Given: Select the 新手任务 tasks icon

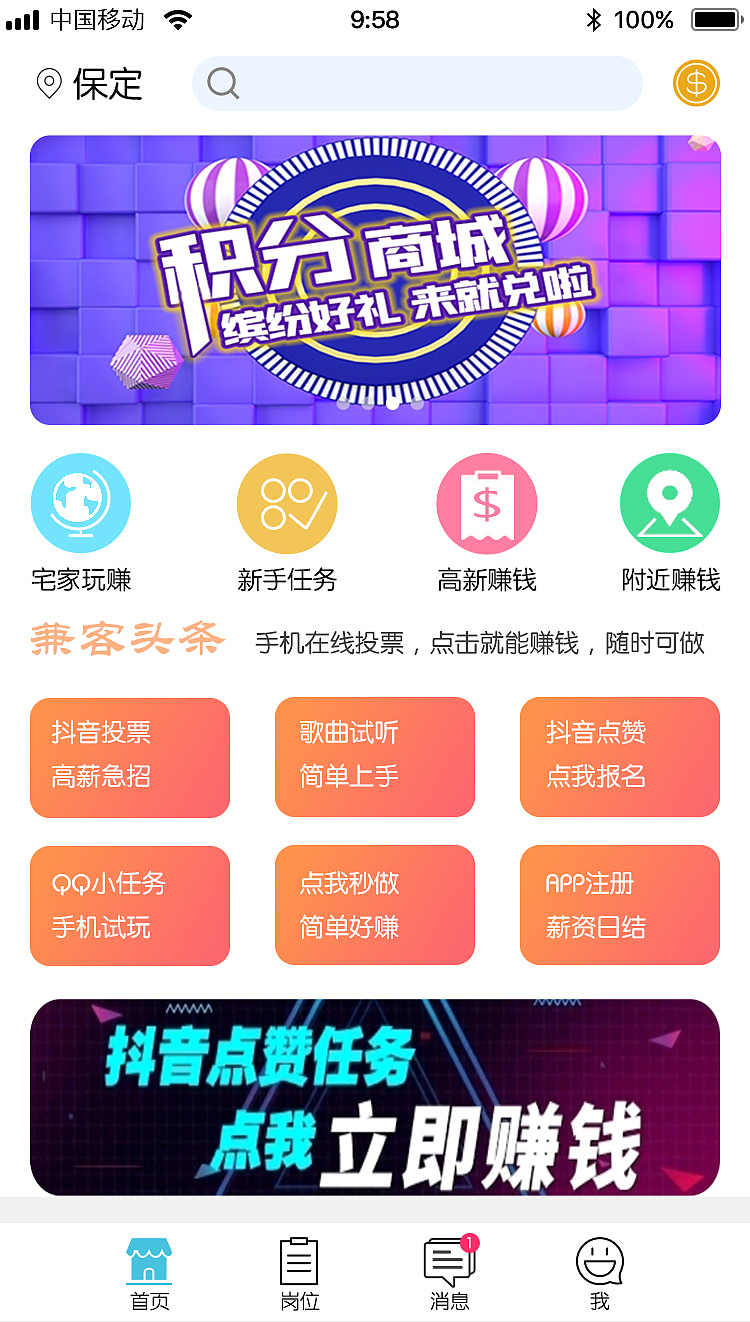Looking at the screenshot, I should tap(287, 503).
